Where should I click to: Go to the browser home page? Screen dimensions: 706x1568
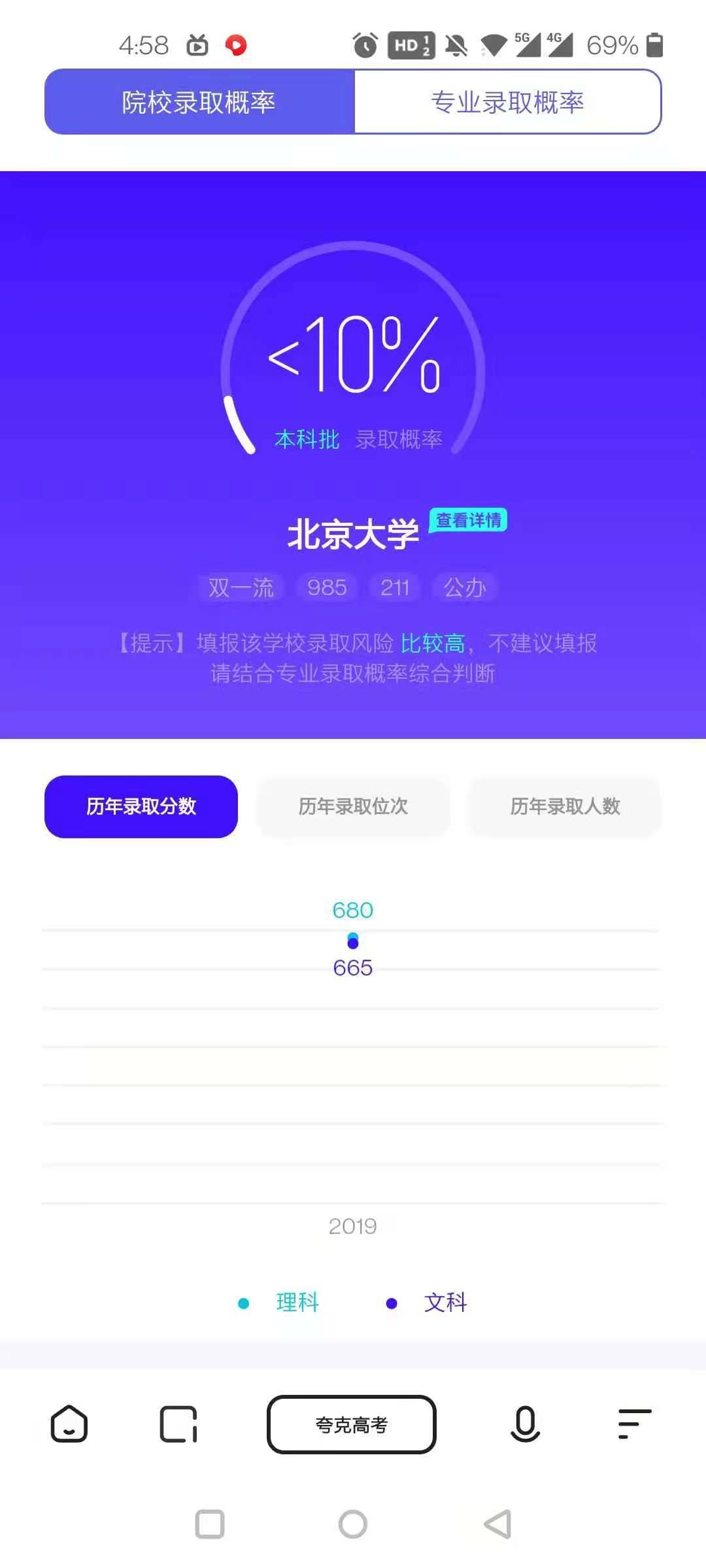(x=69, y=1424)
